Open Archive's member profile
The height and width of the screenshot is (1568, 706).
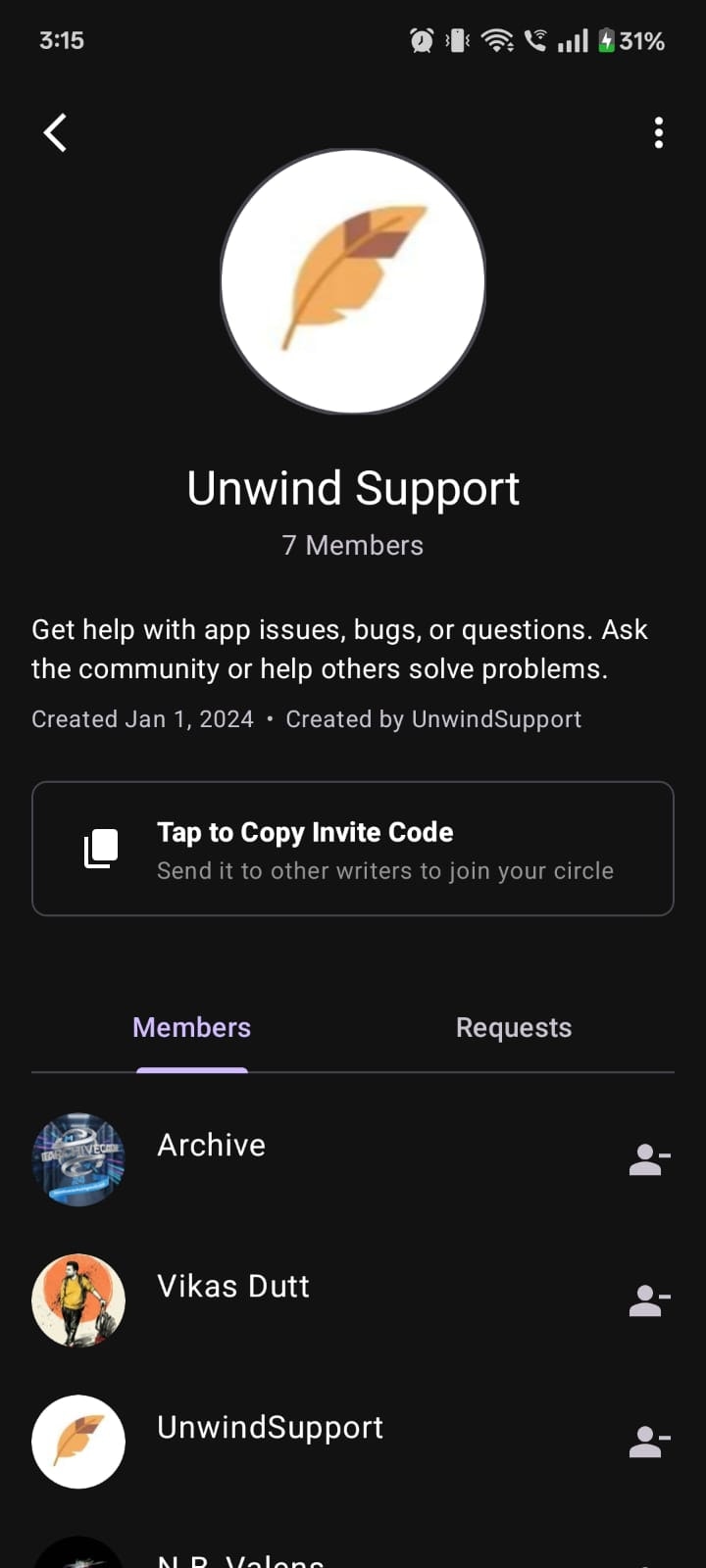click(211, 1146)
